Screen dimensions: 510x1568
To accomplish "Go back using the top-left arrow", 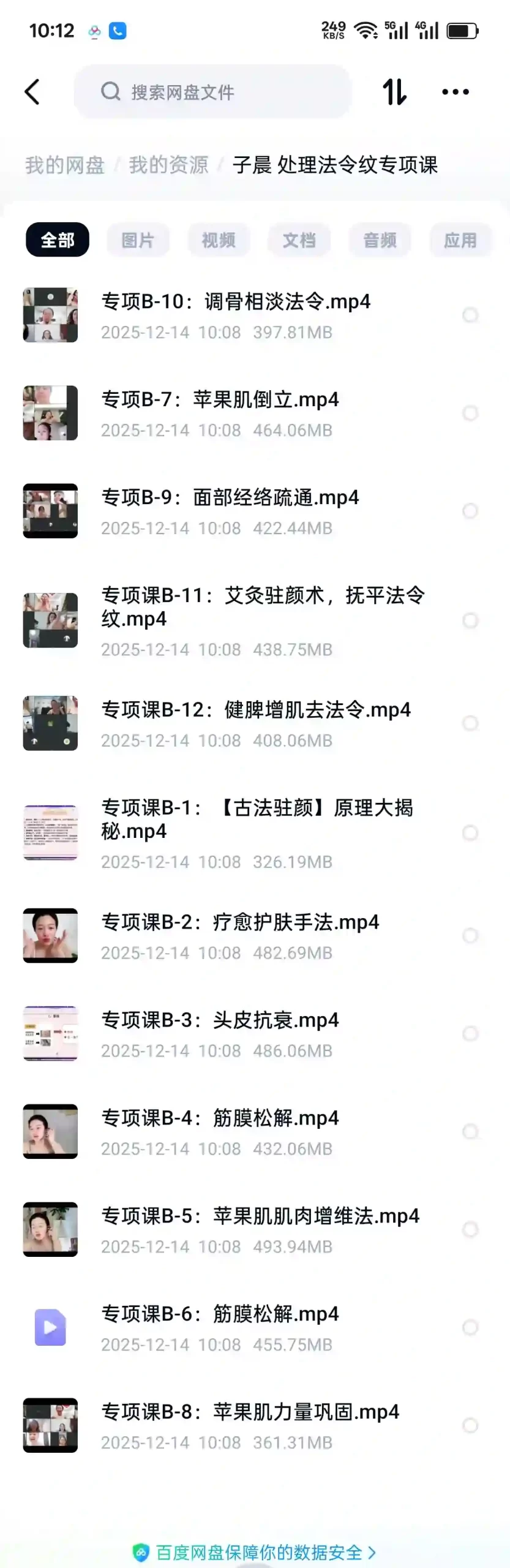I will 32,92.
